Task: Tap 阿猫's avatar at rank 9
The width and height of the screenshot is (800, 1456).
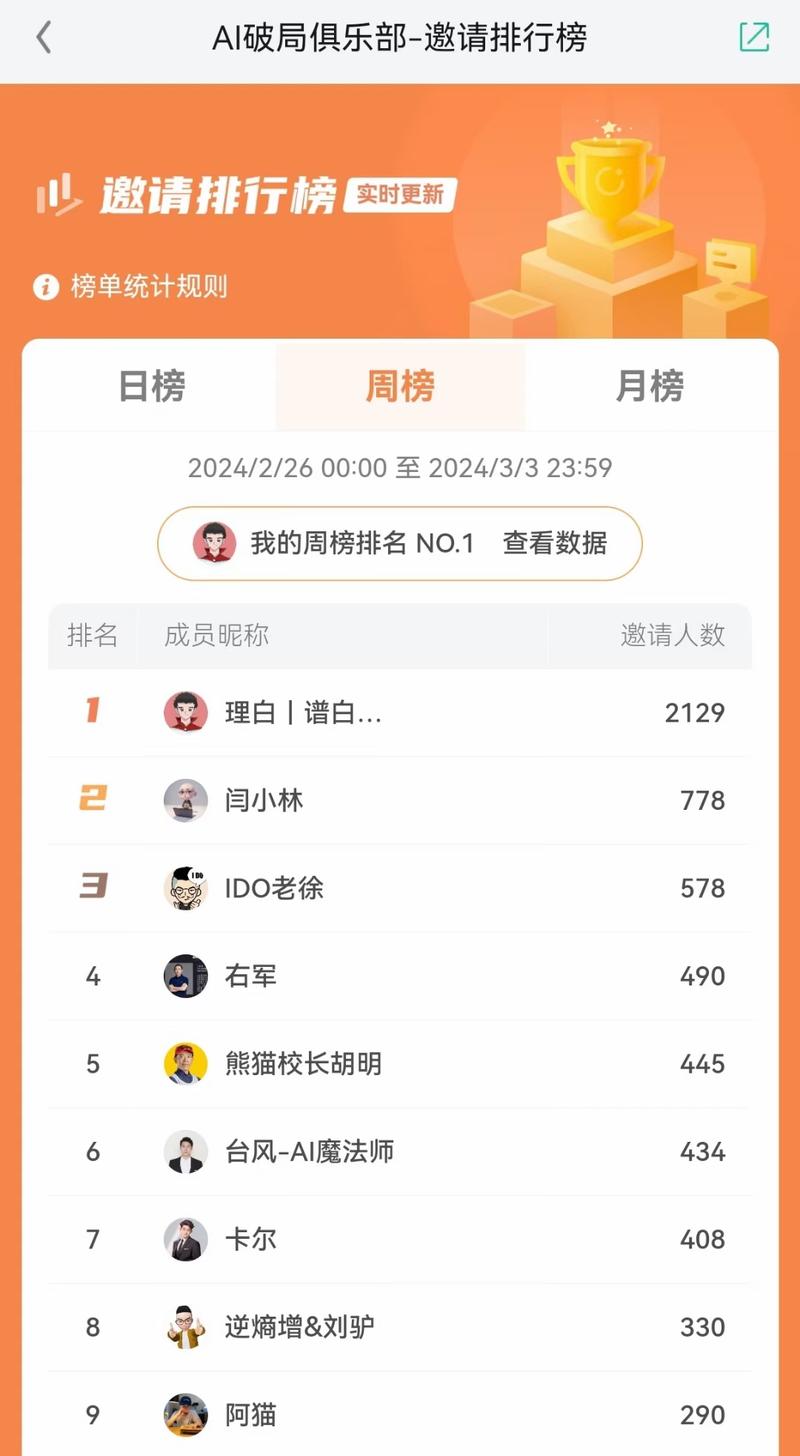Action: tap(185, 1415)
